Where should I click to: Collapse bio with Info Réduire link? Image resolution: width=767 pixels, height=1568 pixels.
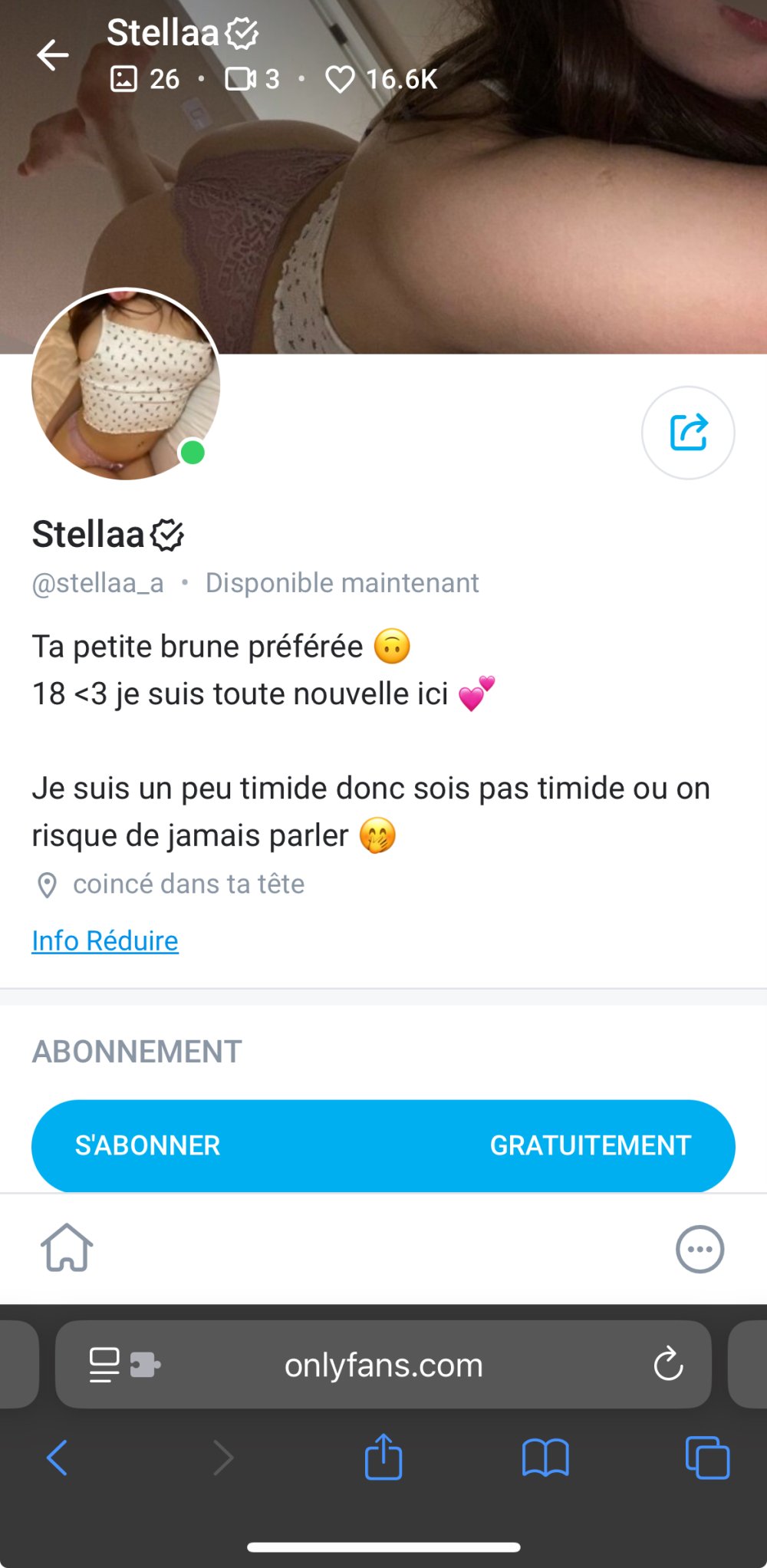105,940
